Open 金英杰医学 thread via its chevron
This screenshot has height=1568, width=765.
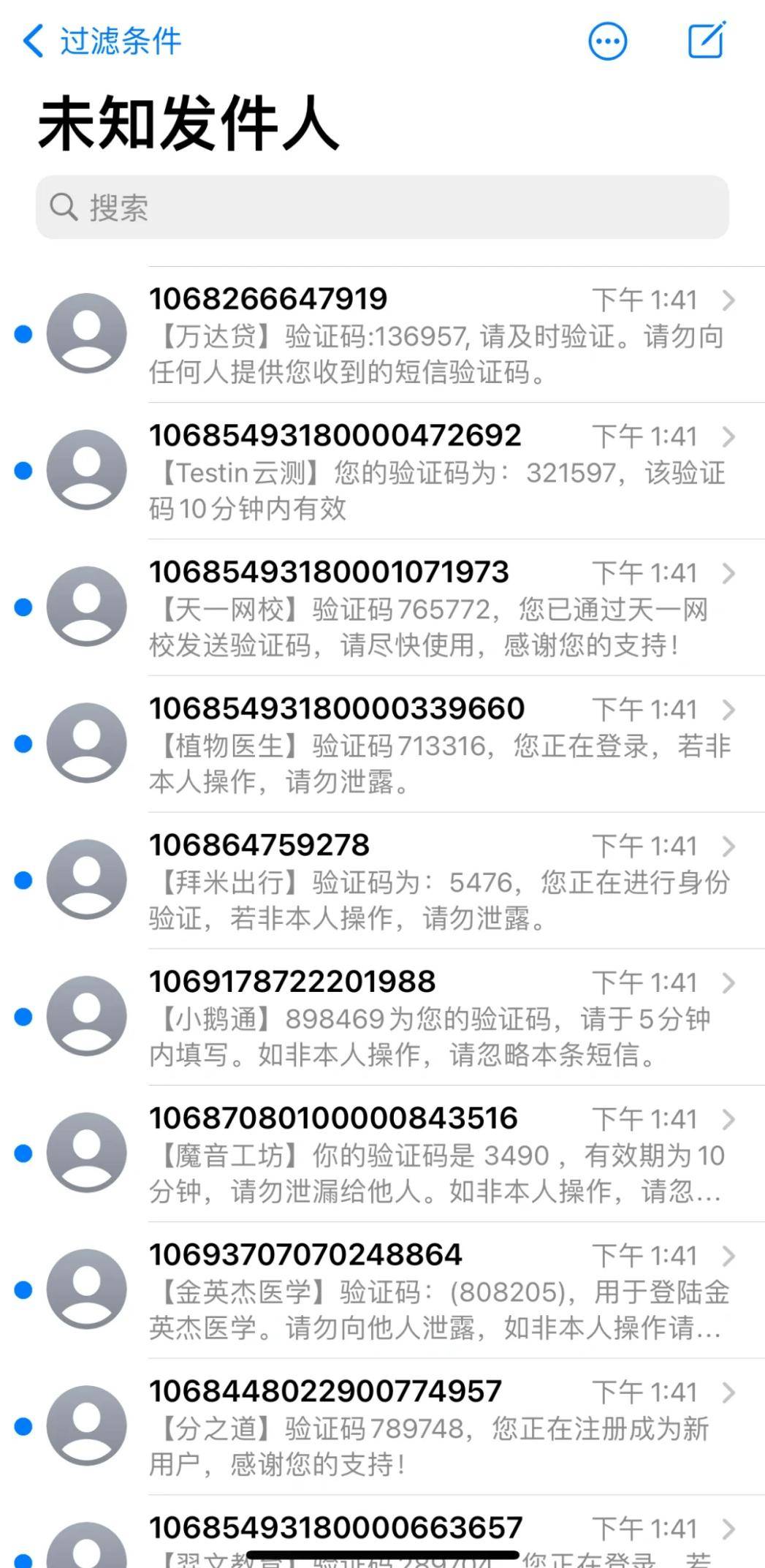(728, 1256)
